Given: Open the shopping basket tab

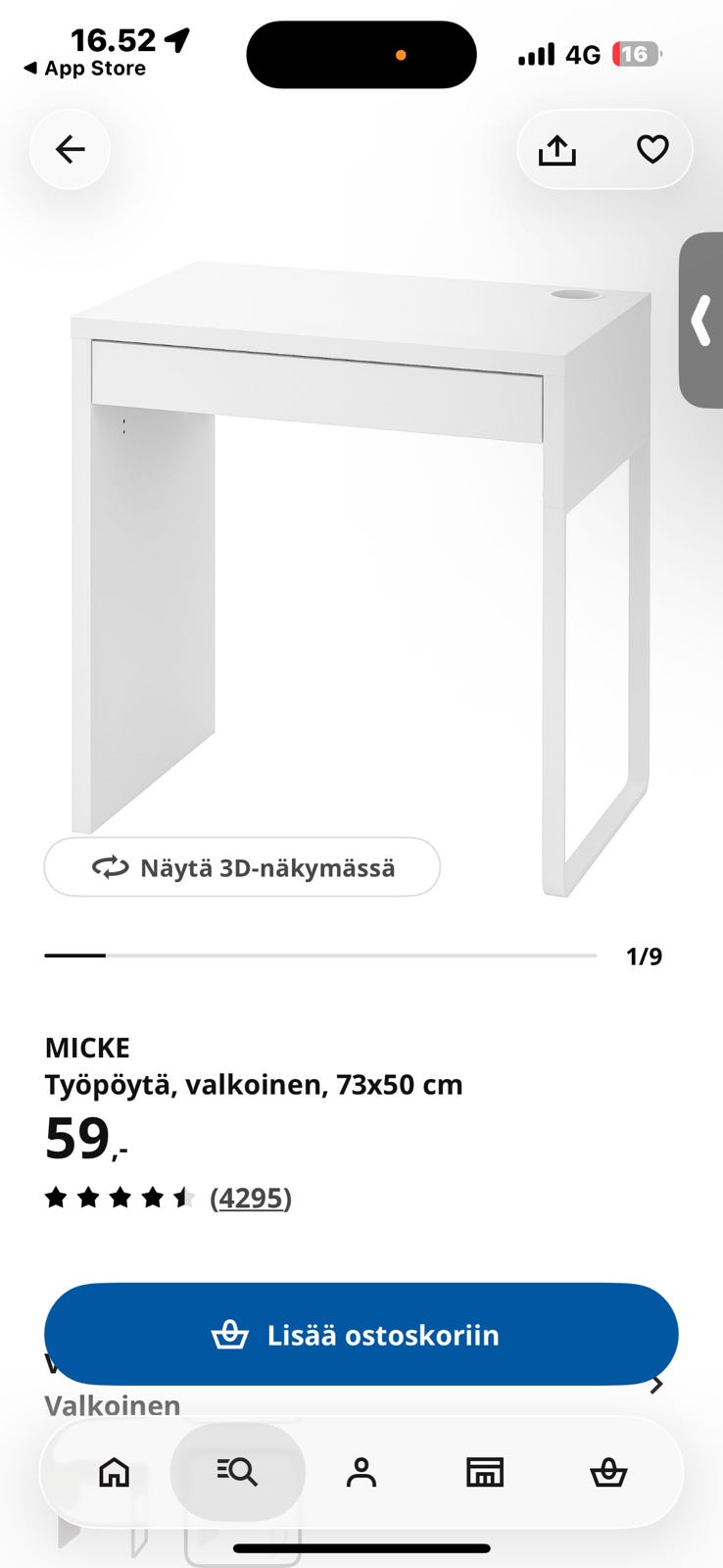Looking at the screenshot, I should (608, 1472).
